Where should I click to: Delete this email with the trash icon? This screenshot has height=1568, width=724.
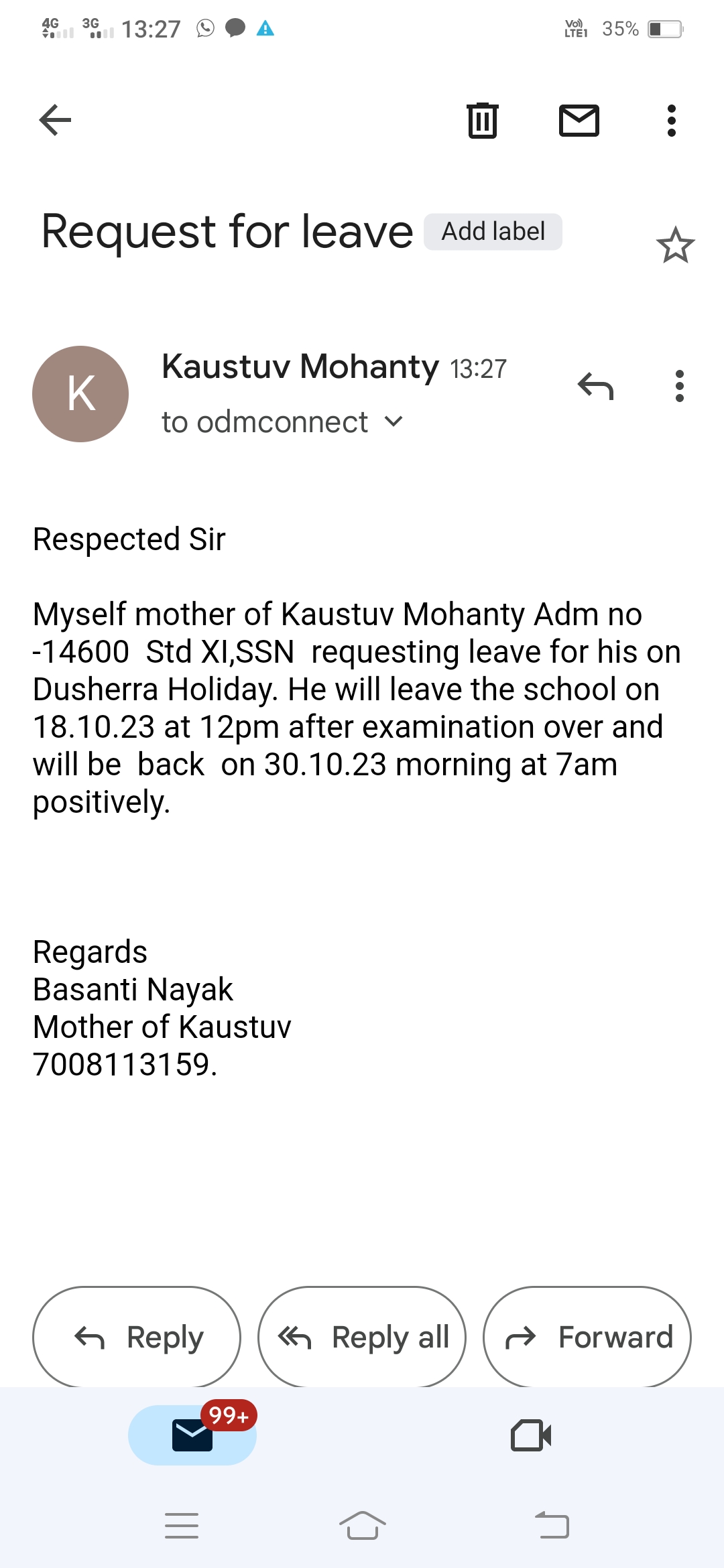point(482,121)
